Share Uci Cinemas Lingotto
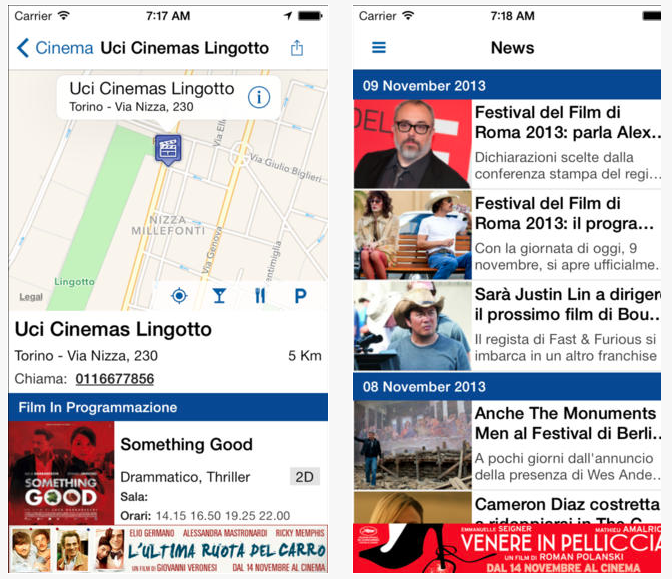 [296, 48]
